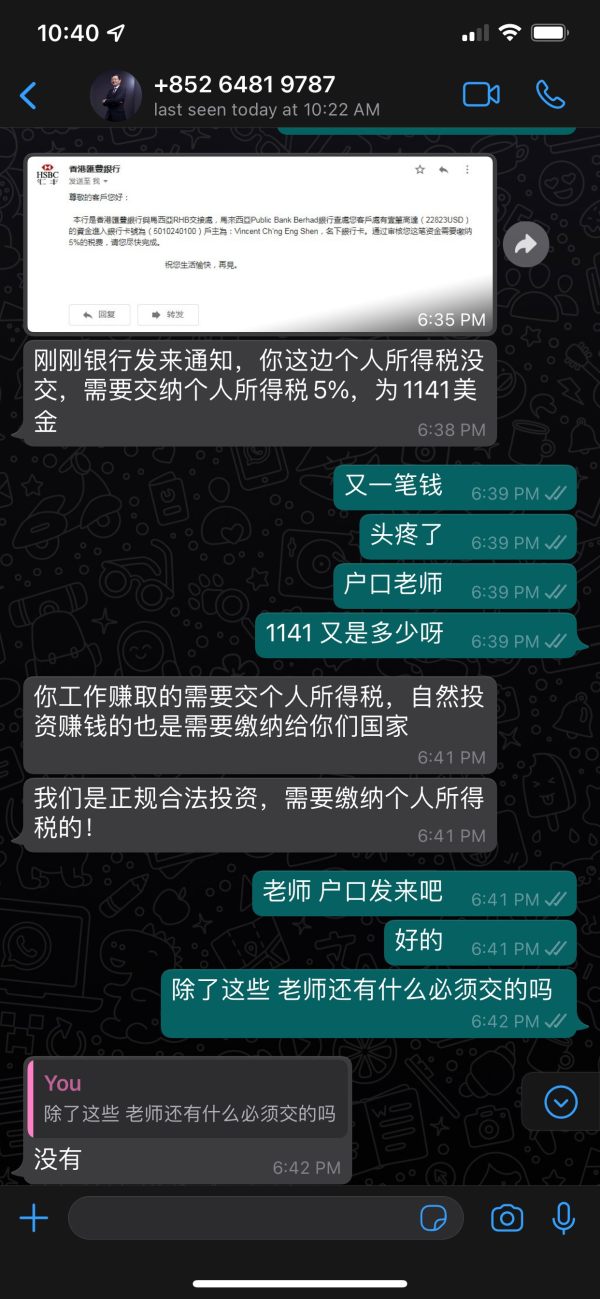Record a voice message with the microphone
600x1299 pixels.
coord(564,1218)
